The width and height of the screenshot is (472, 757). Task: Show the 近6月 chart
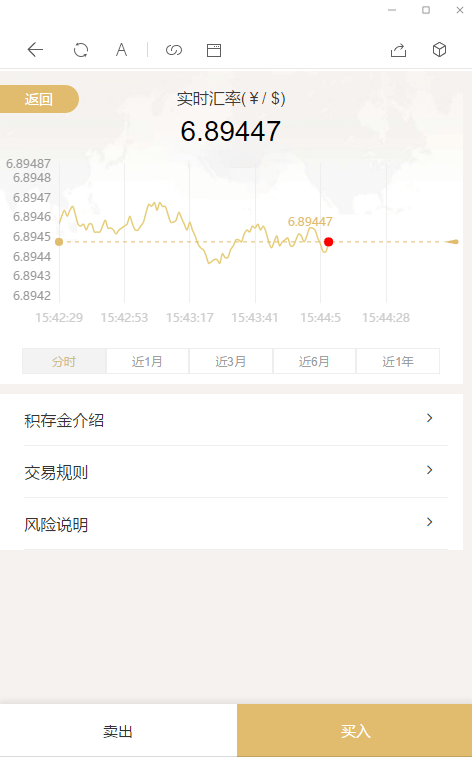(314, 361)
